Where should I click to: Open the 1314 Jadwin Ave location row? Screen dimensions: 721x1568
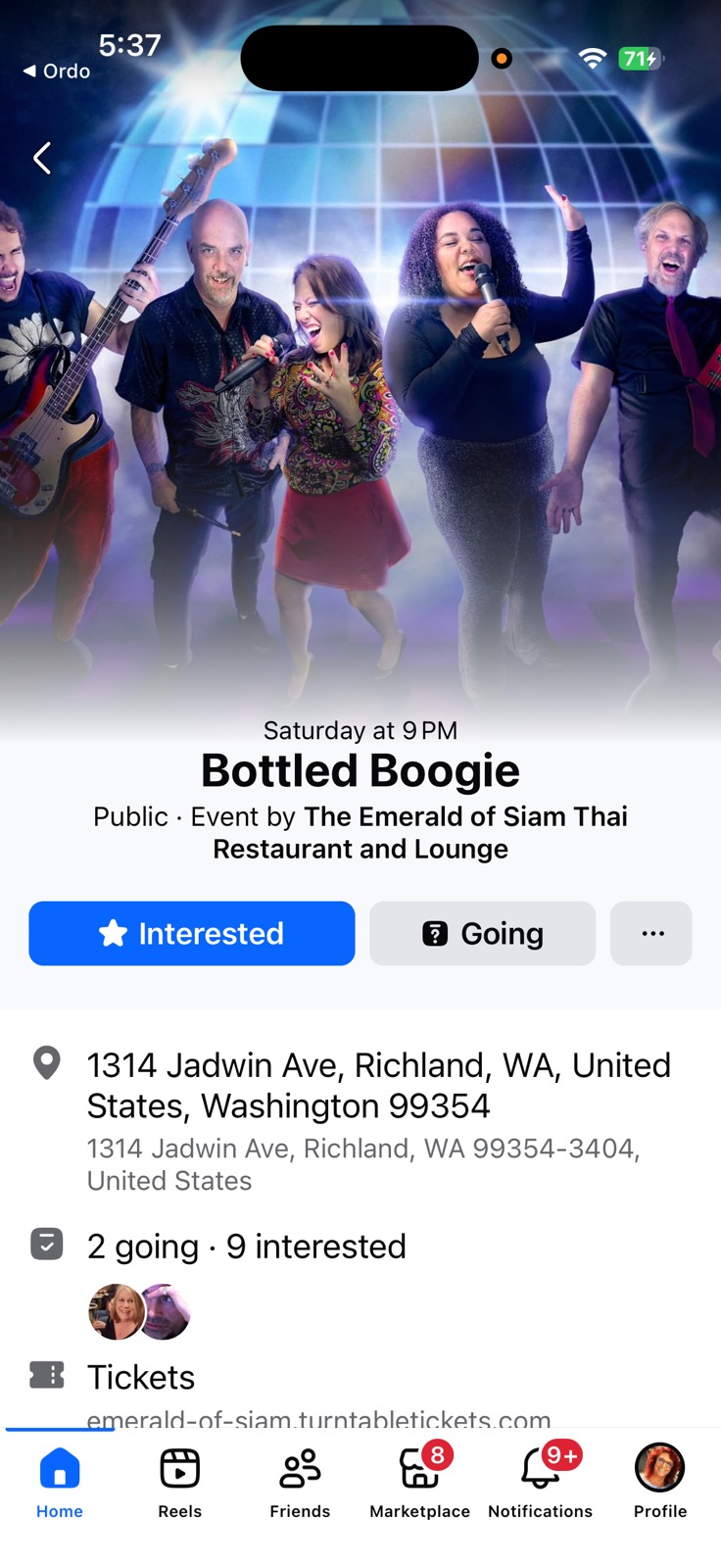click(378, 1086)
